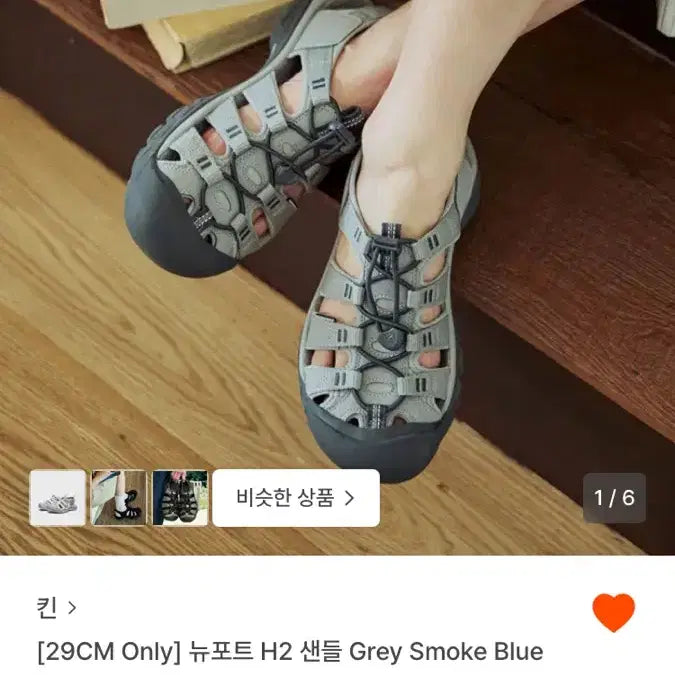This screenshot has width=675, height=675.
Task: Open the 킨 brand page
Action: (x=57, y=606)
